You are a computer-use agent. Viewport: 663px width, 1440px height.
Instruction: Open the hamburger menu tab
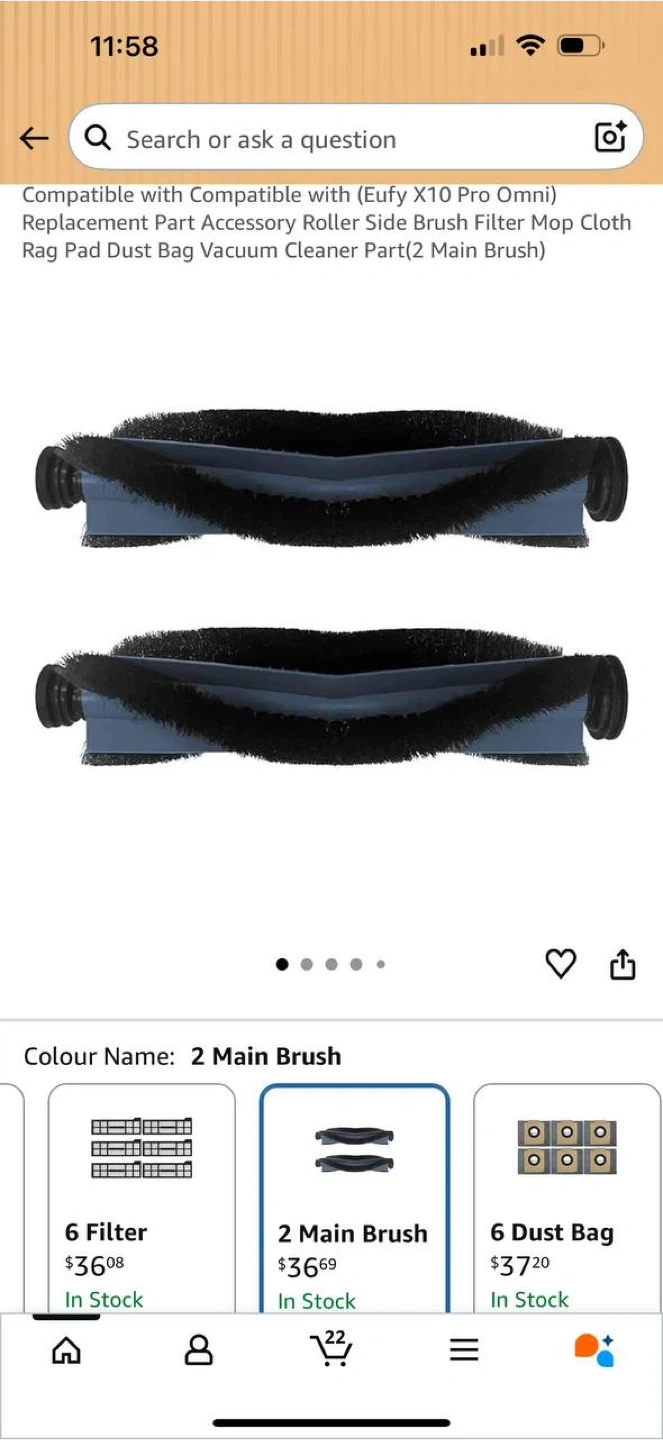463,1351
